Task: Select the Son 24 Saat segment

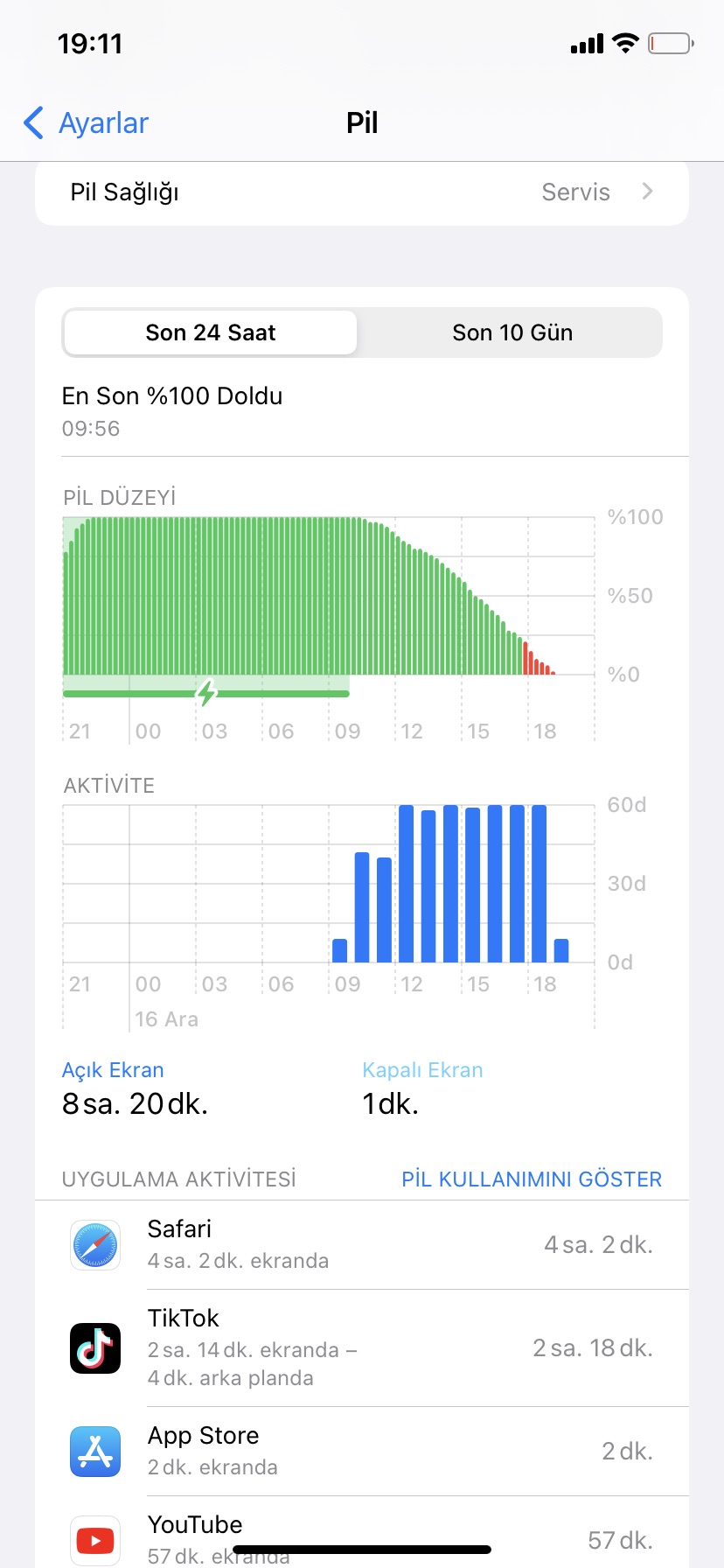Action: click(x=211, y=332)
